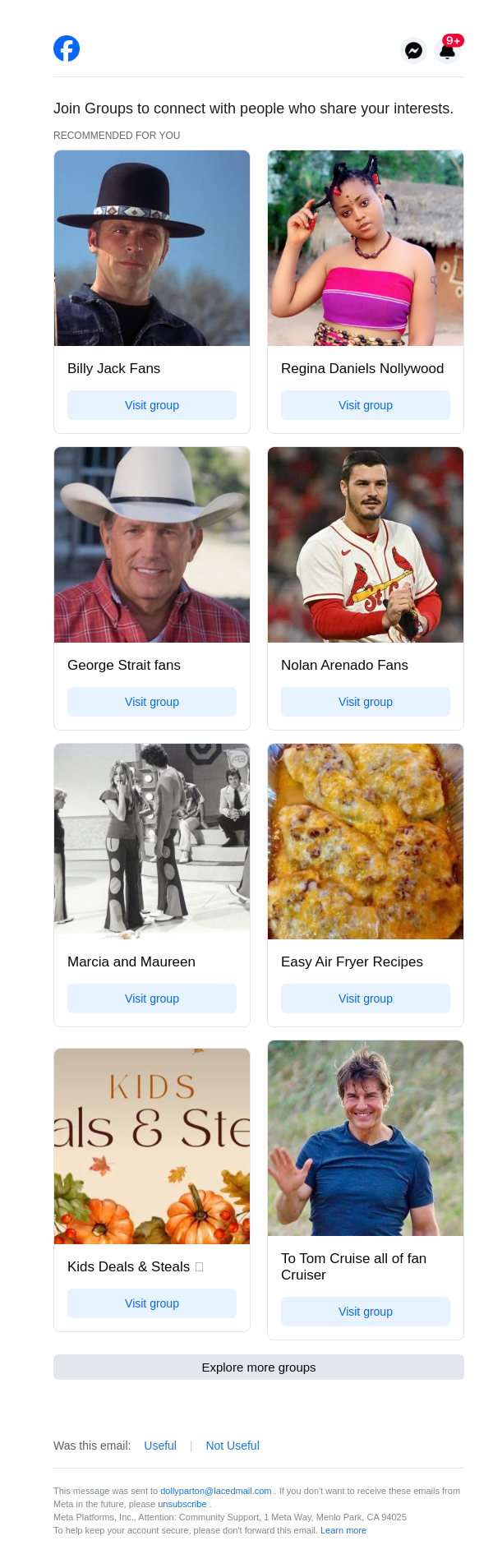Open the Learn more link
The width and height of the screenshot is (493, 1568).
pos(343,1530)
